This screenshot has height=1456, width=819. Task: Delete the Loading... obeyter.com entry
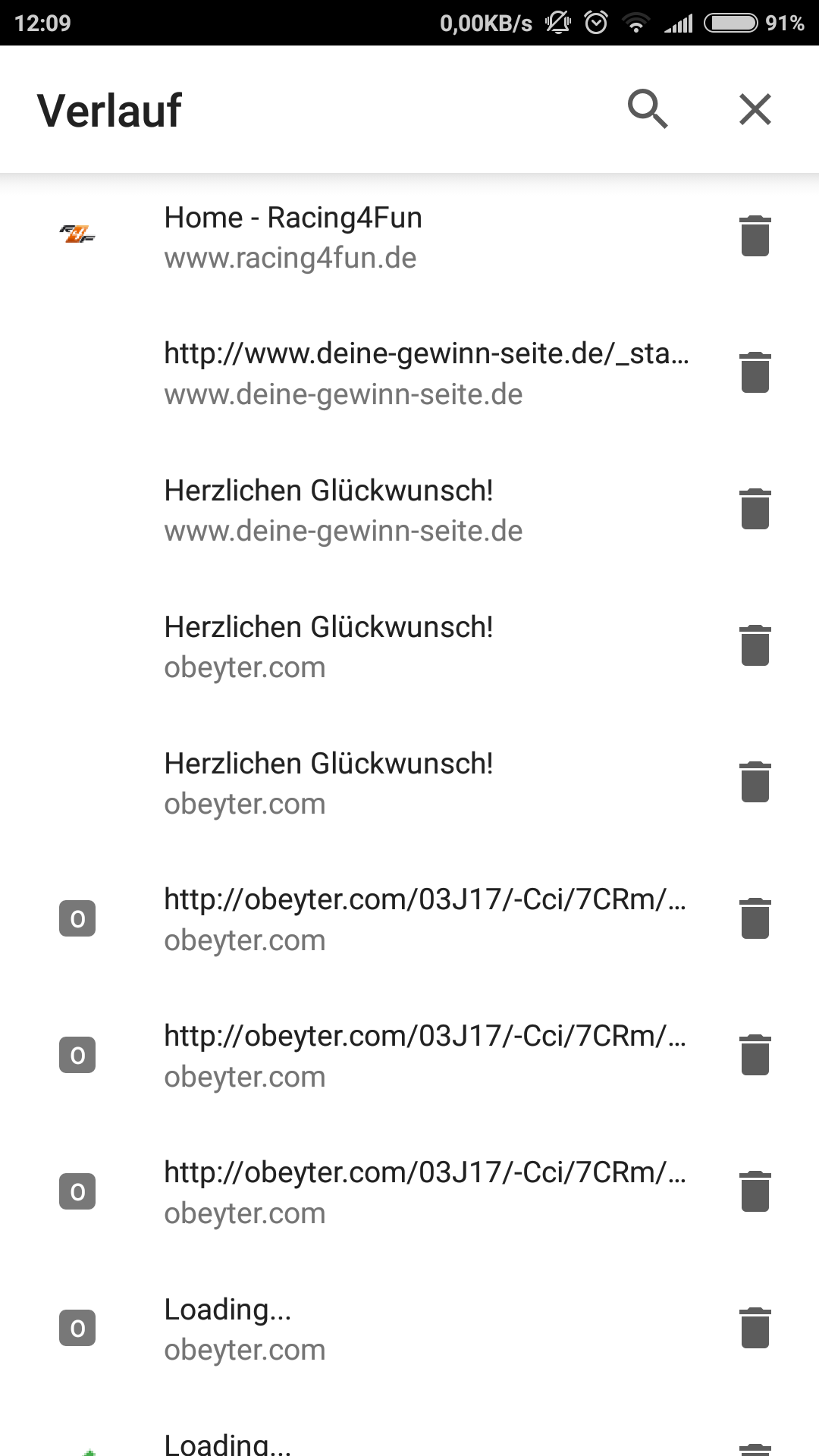[x=755, y=1329]
